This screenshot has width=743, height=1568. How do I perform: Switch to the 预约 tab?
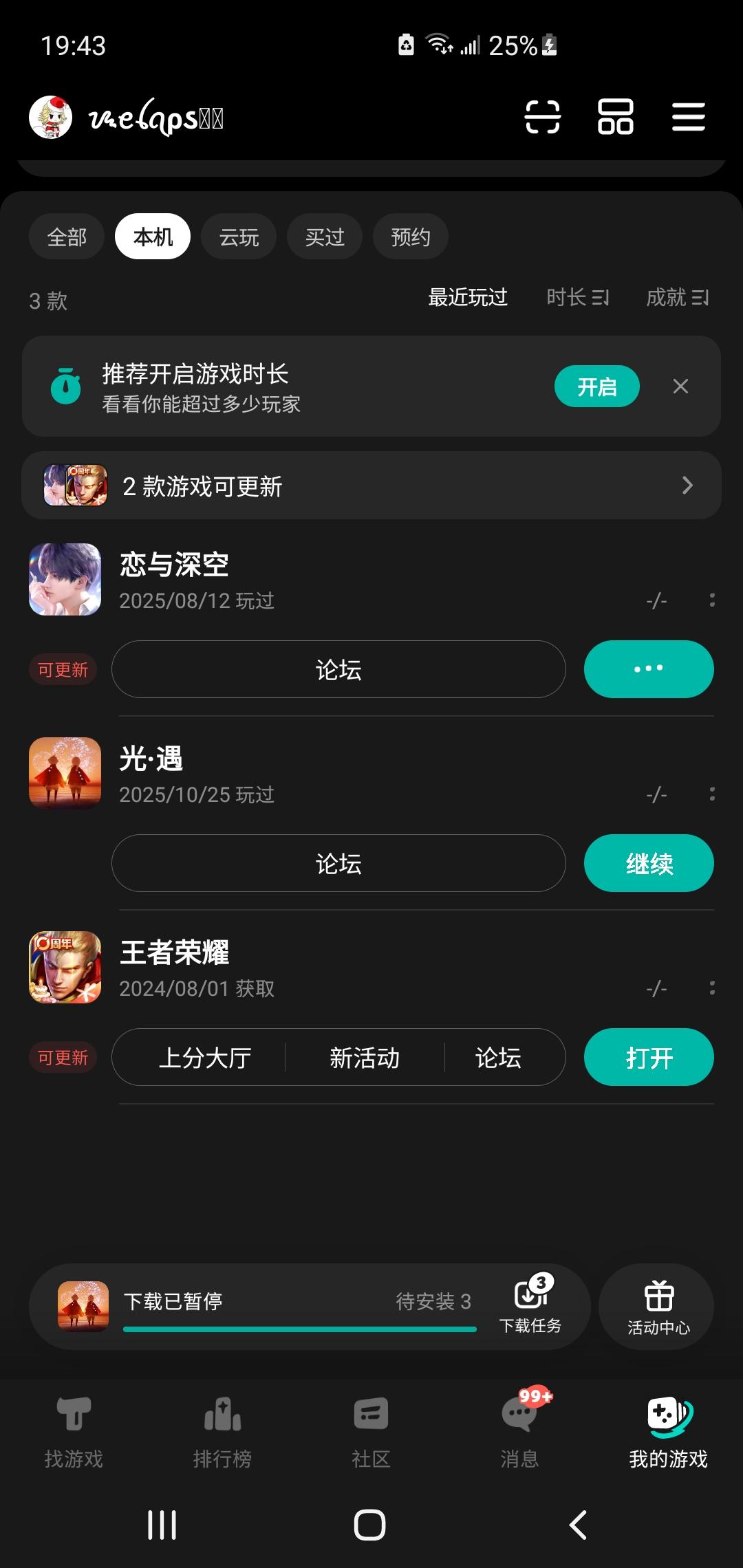point(410,236)
